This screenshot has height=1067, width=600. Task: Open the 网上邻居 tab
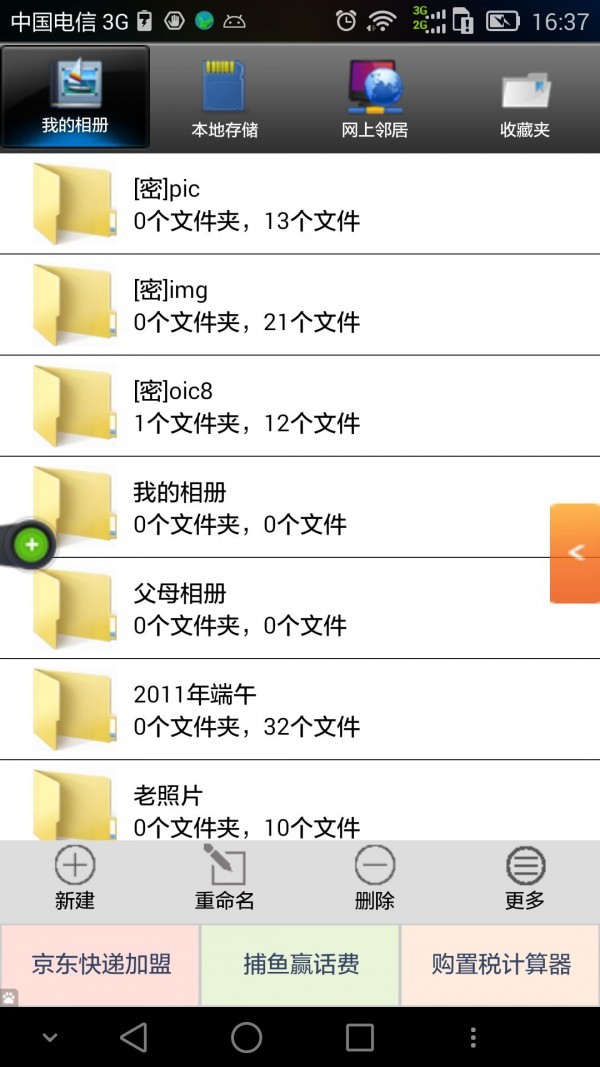click(375, 98)
